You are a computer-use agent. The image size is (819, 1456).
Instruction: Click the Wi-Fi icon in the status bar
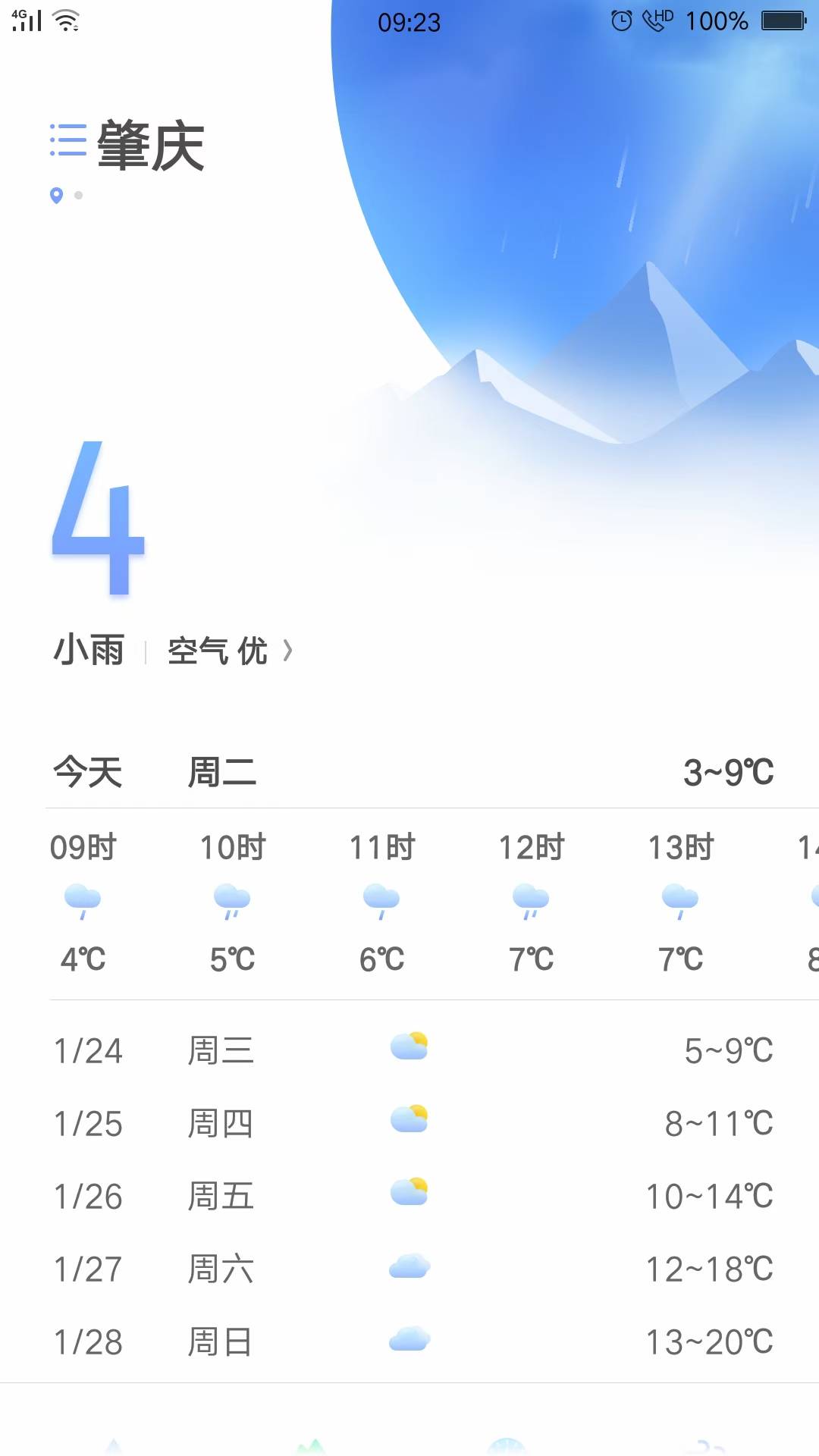tap(67, 19)
